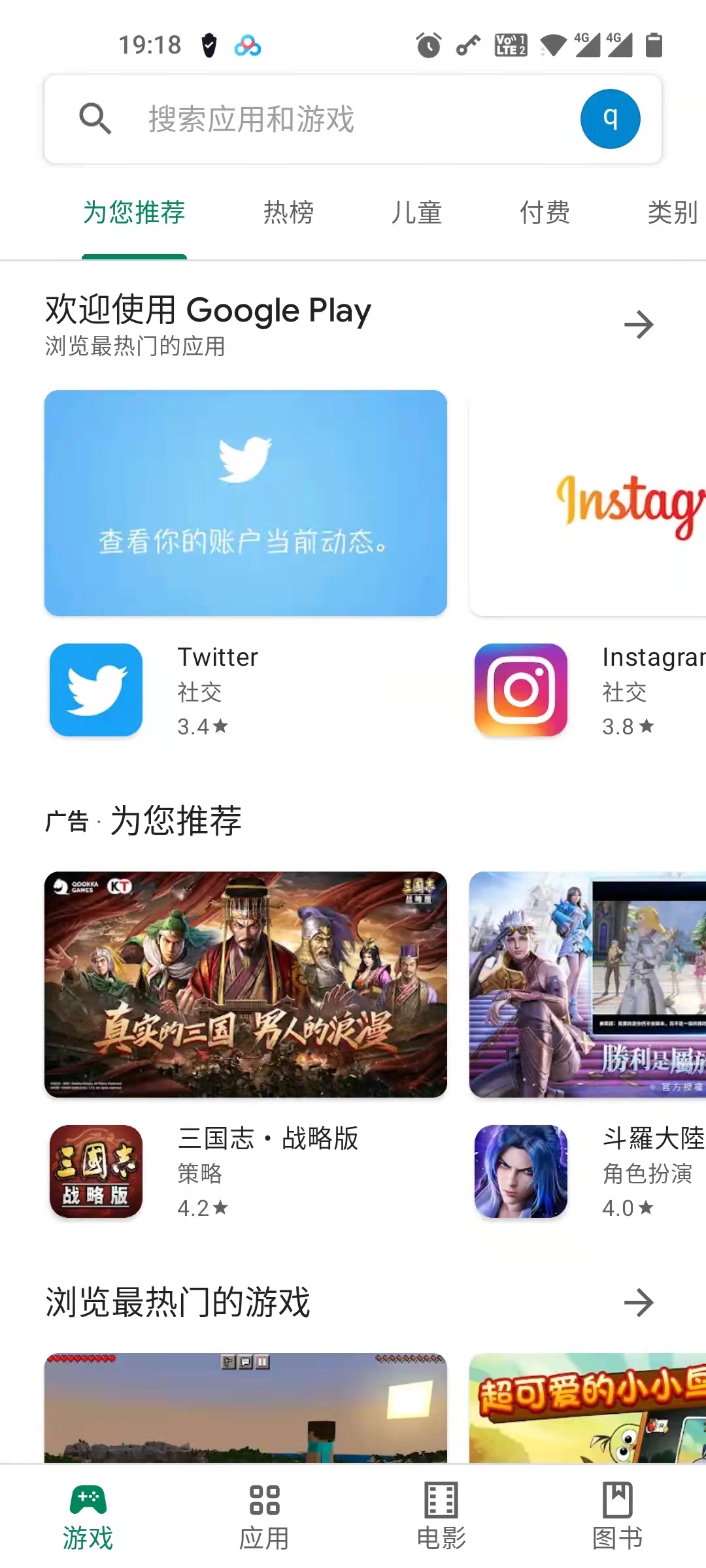
Task: Switch to 应用 apps in bottom navigation
Action: pos(264,1517)
